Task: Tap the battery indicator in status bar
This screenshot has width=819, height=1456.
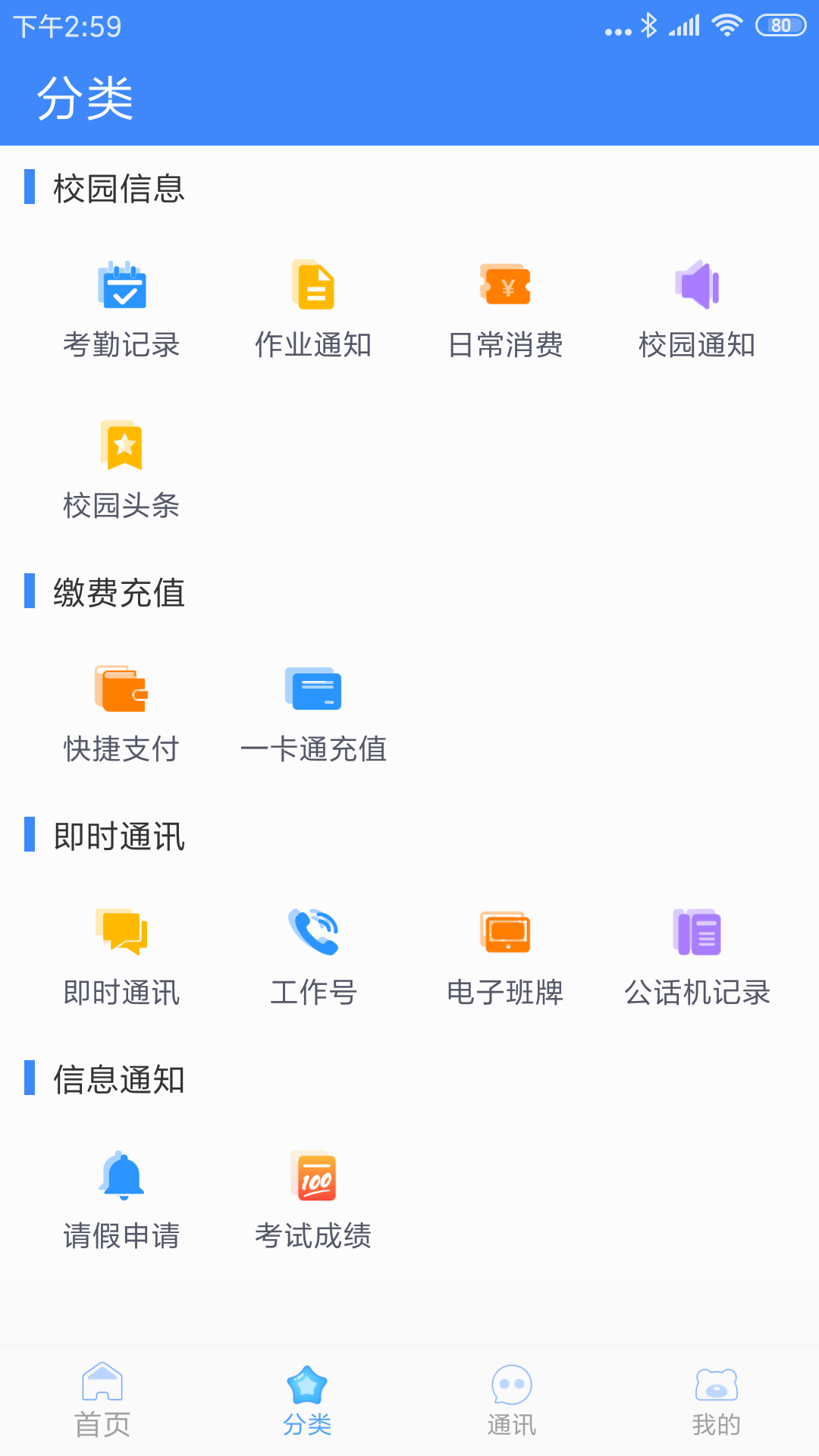Action: [780, 24]
